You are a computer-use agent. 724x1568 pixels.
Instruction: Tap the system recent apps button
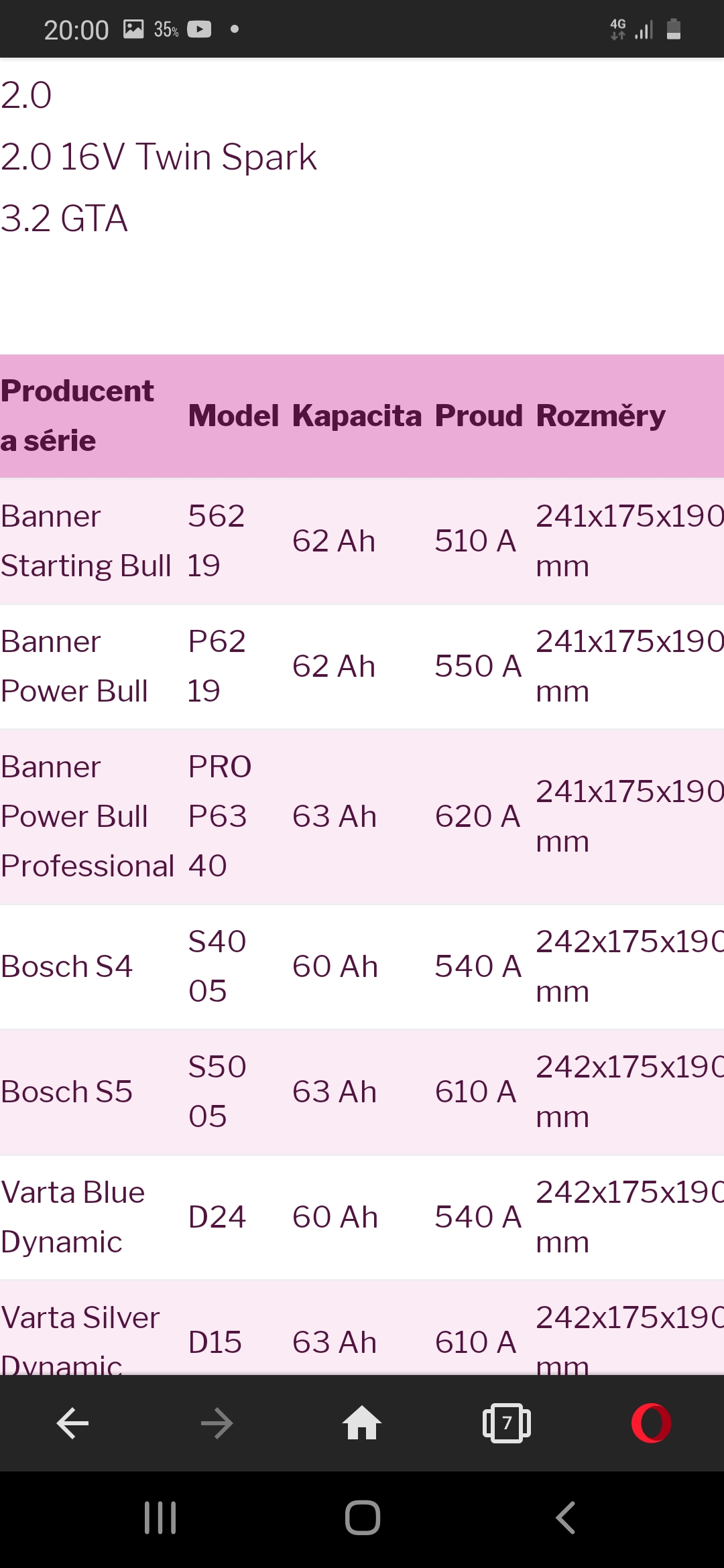pos(160,1518)
